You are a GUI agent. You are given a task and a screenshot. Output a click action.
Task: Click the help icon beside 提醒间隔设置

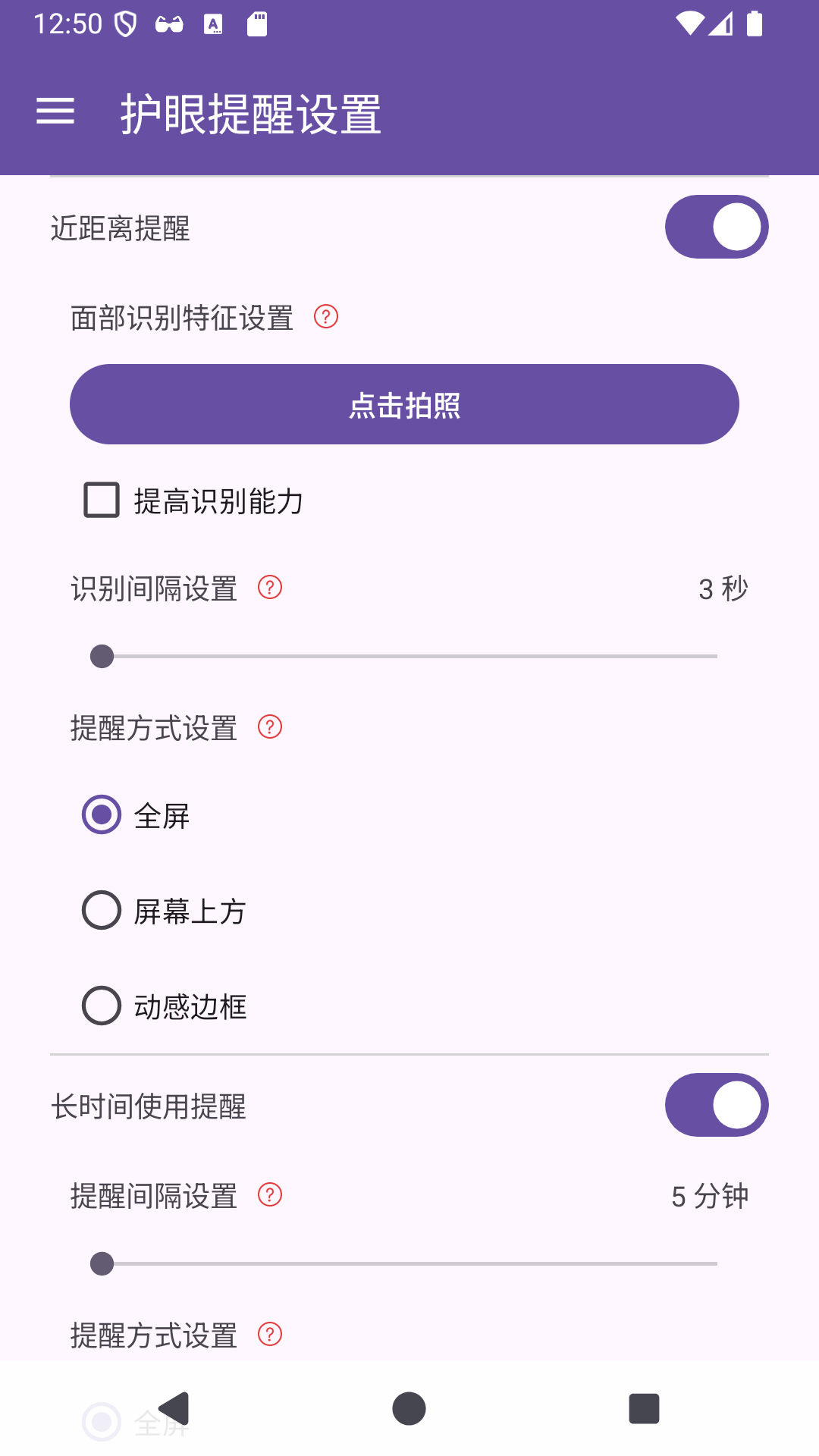click(270, 1195)
